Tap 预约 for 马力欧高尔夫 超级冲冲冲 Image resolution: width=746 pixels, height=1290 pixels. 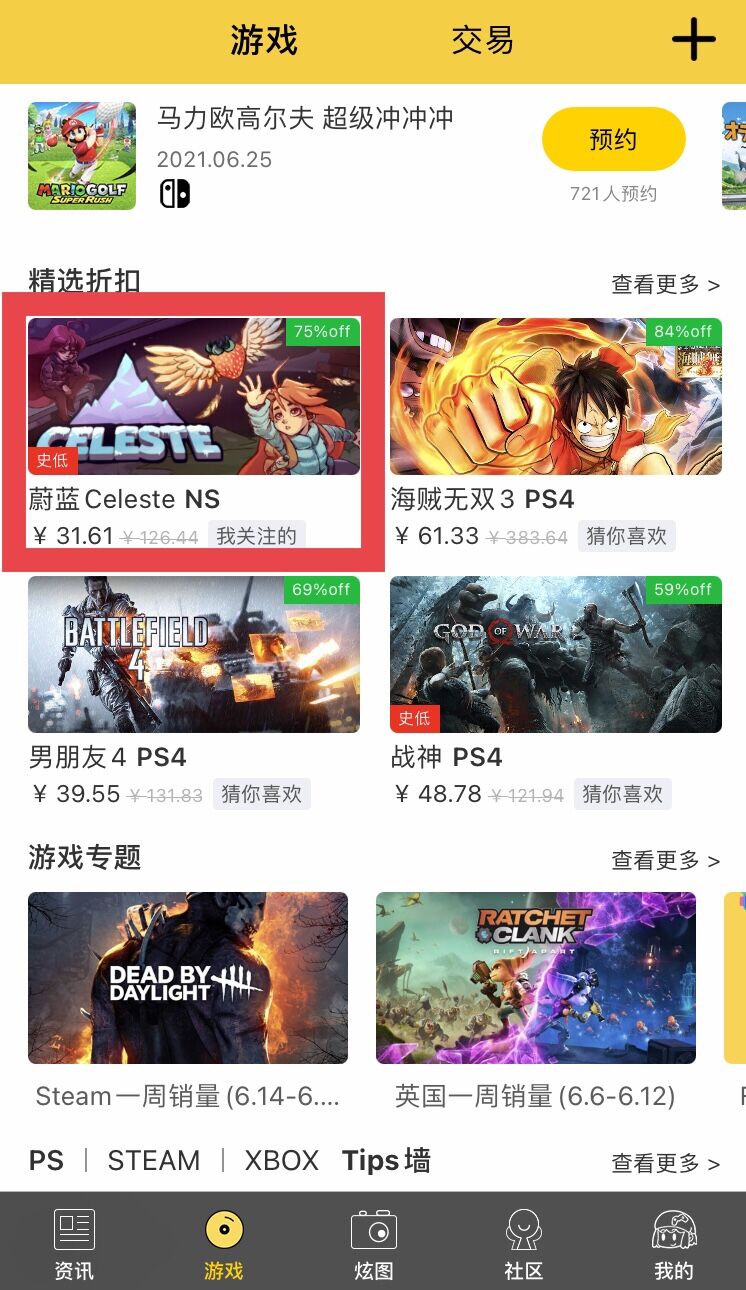coord(613,140)
